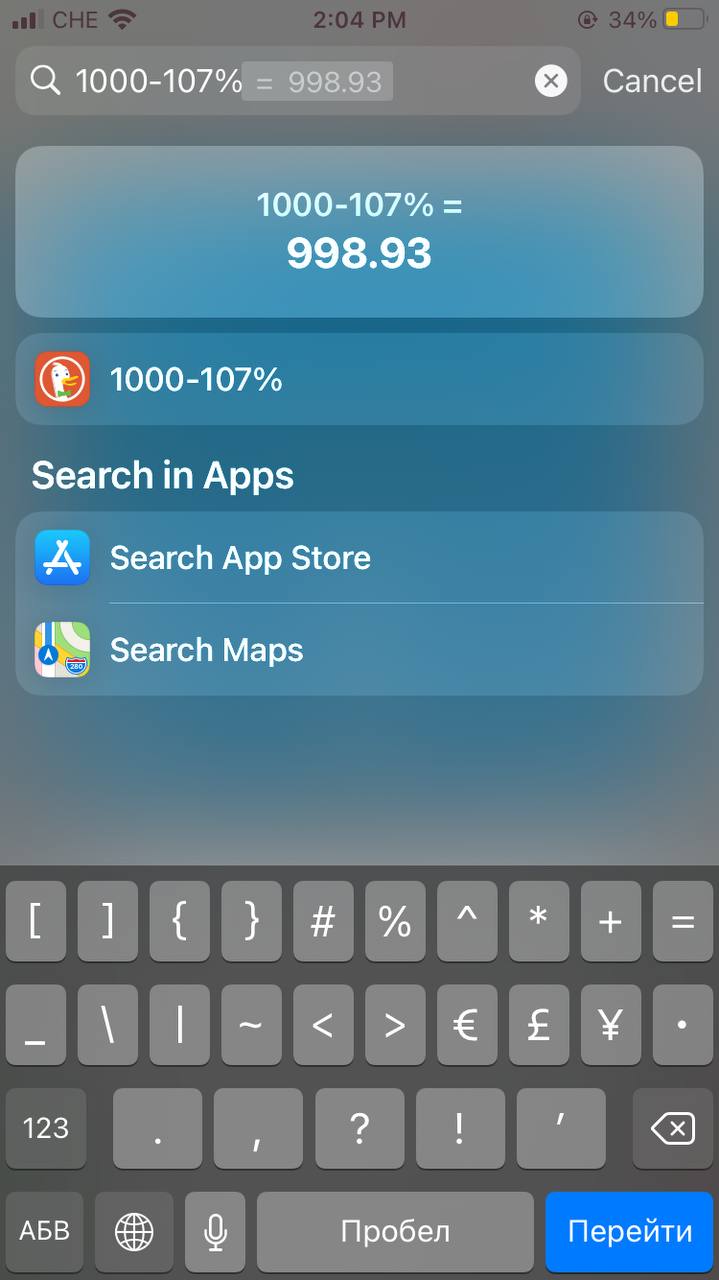This screenshot has height=1280, width=719.
Task: Type the plus sign key
Action: click(x=610, y=922)
